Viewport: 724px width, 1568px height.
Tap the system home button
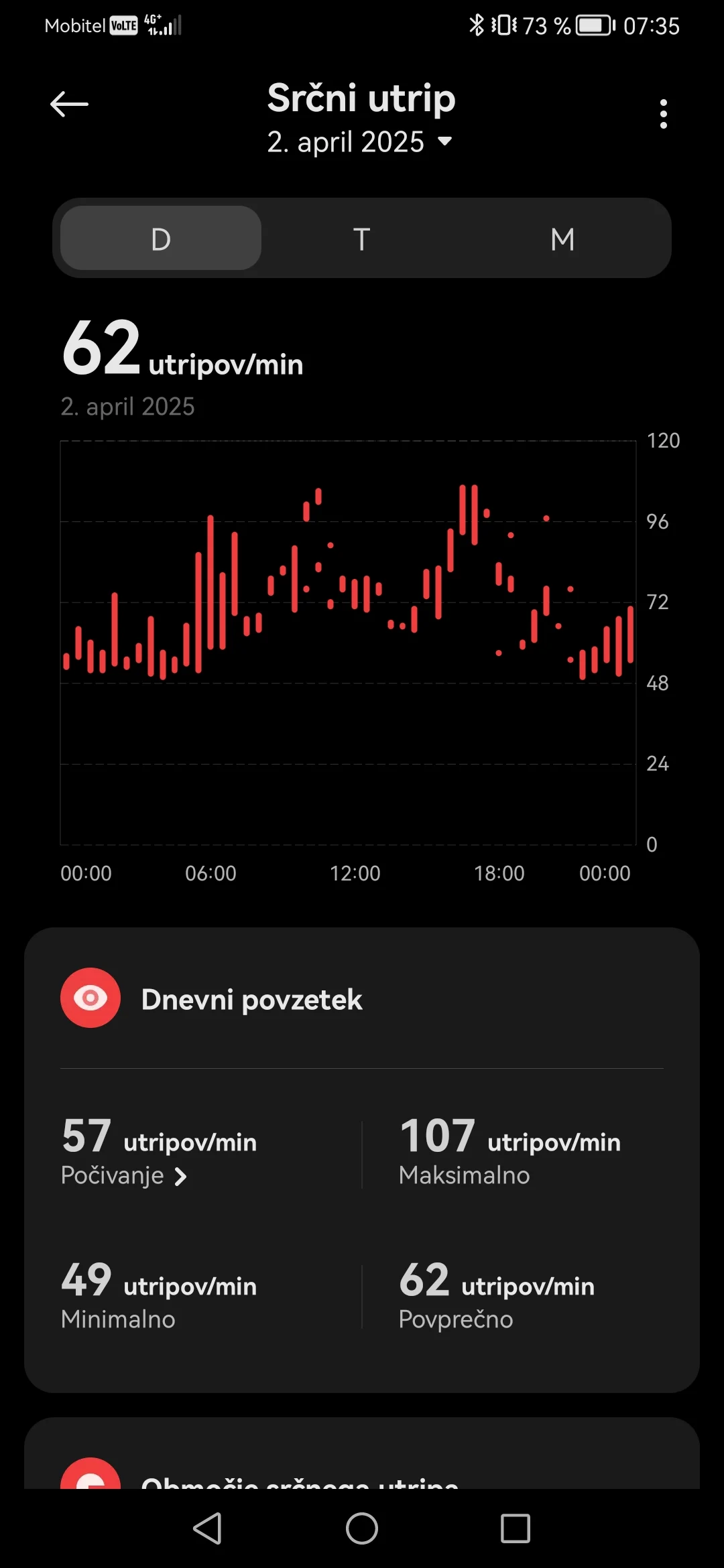[x=361, y=1528]
